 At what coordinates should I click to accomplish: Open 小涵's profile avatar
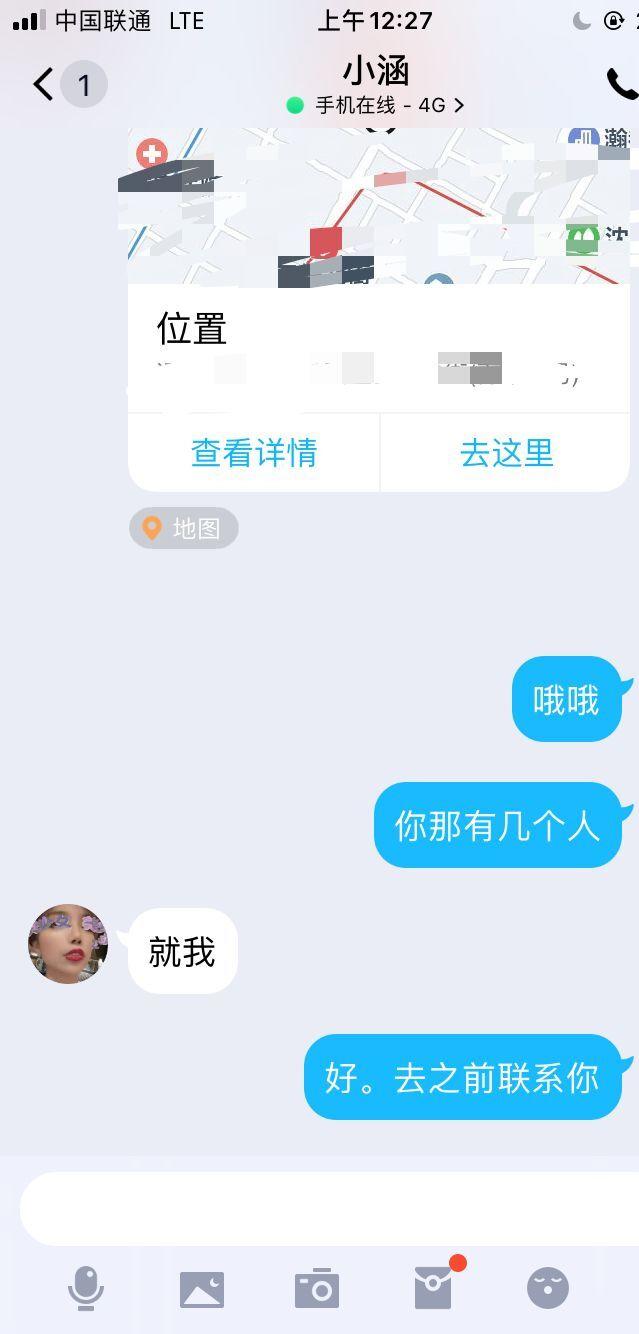pos(68,944)
